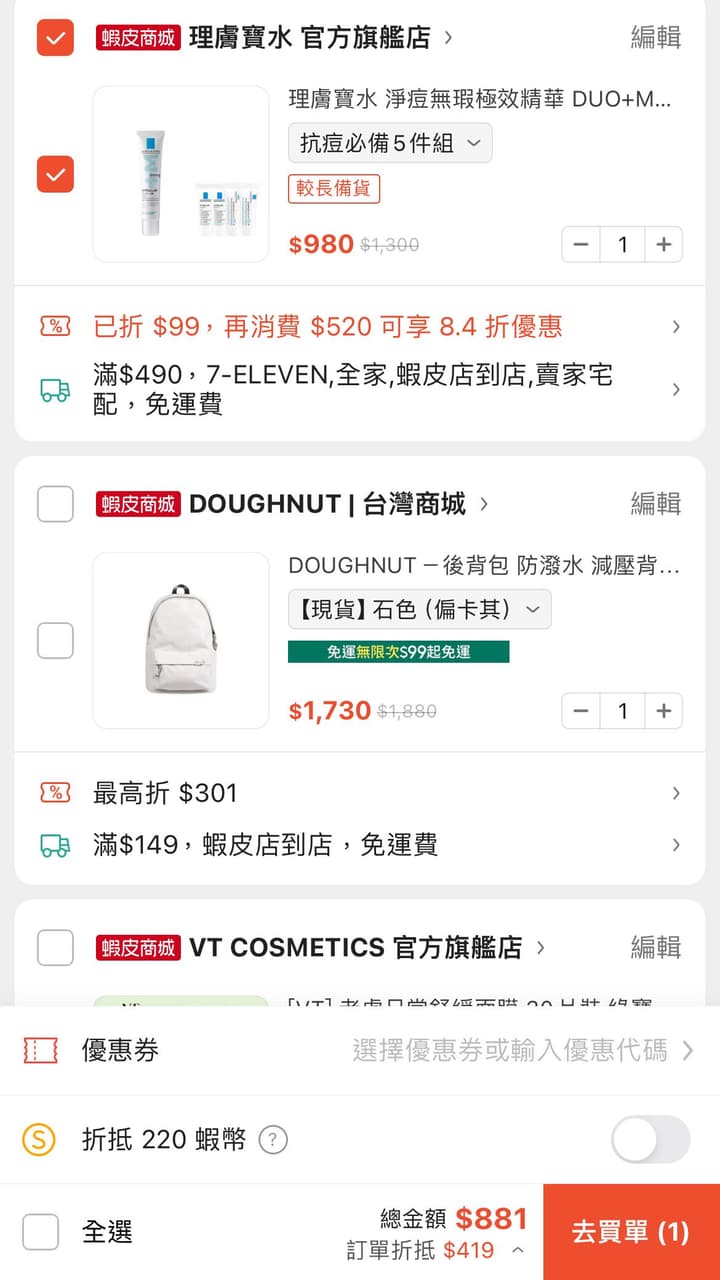Expand the 訂單折抵 $419 details
Viewport: 720px width, 1280px height.
pos(516,1250)
